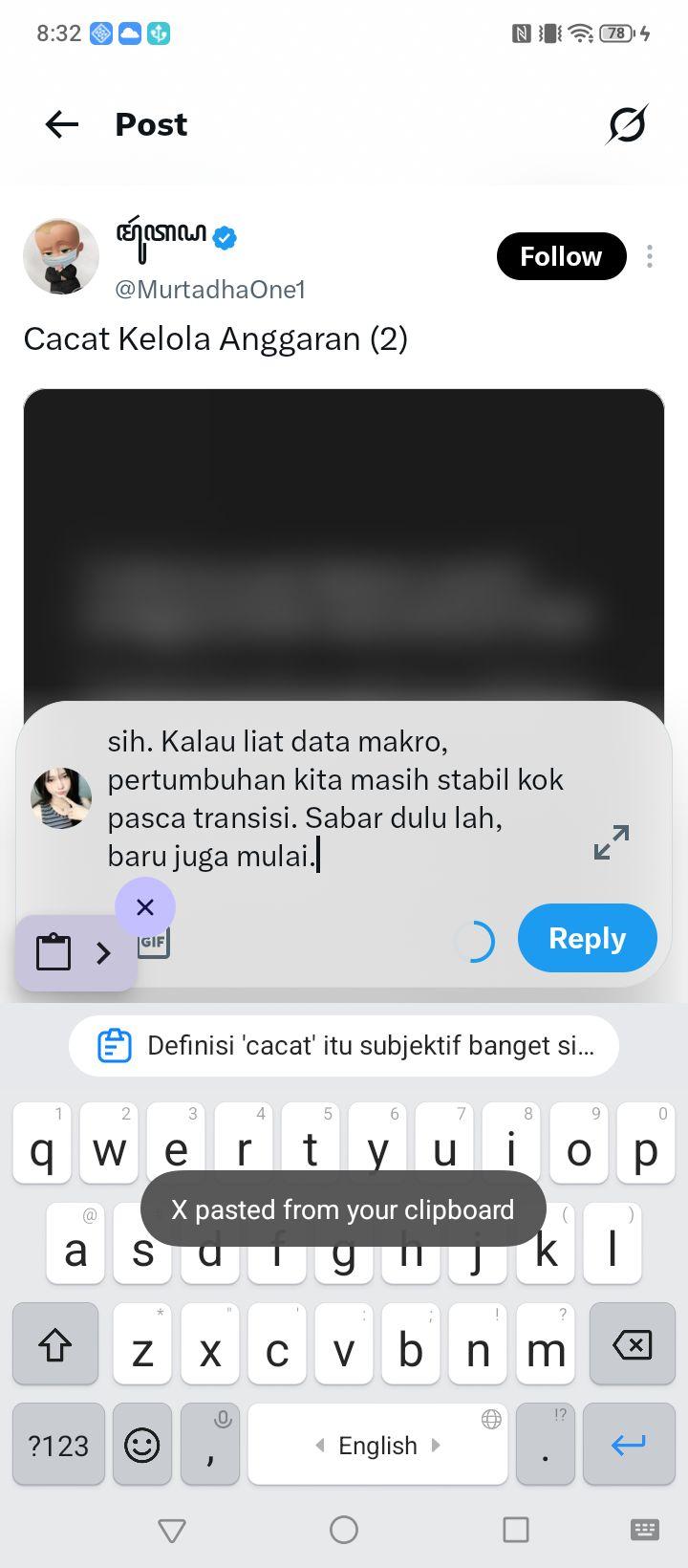Open the Grok icon in the header
Screen dimensions: 688x1568
(627, 124)
